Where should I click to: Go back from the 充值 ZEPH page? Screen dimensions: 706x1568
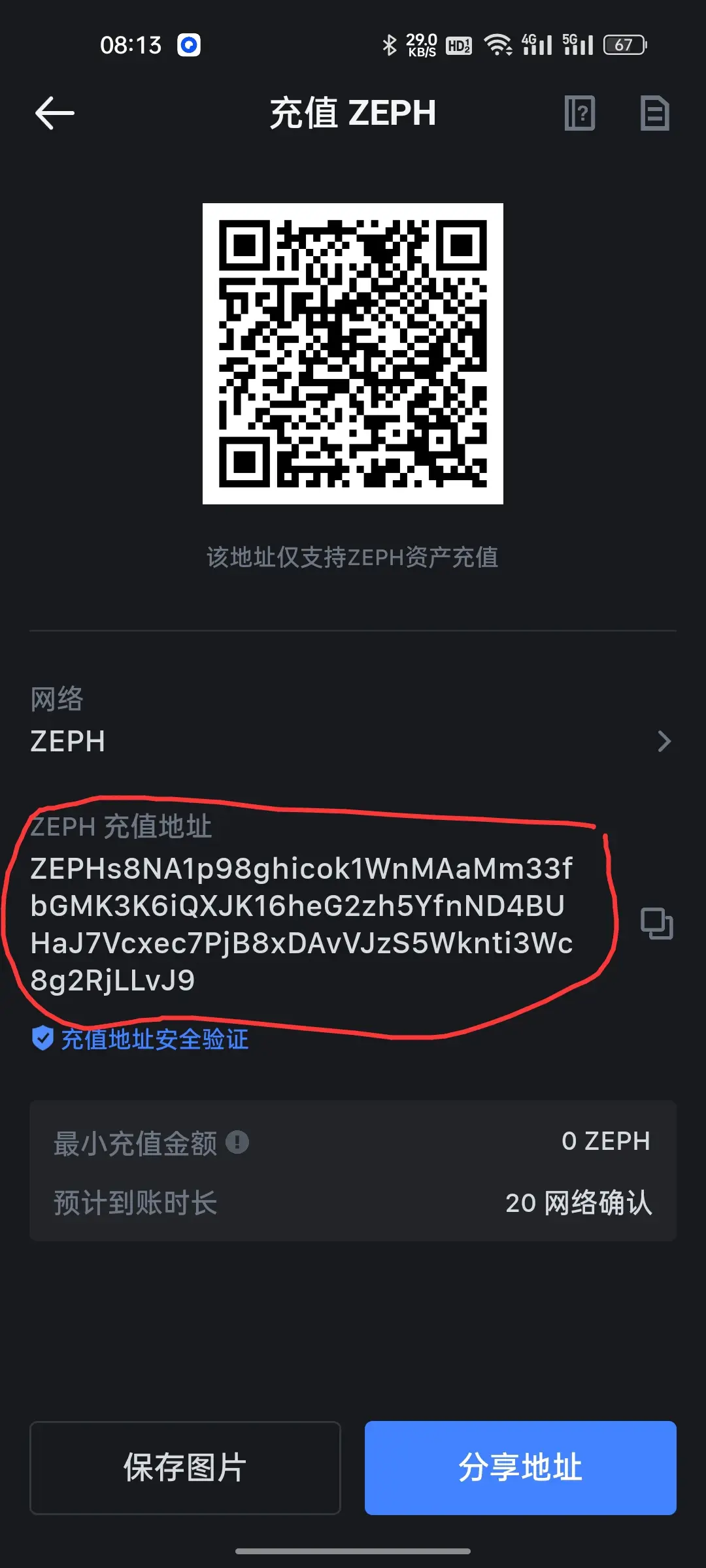click(x=55, y=113)
